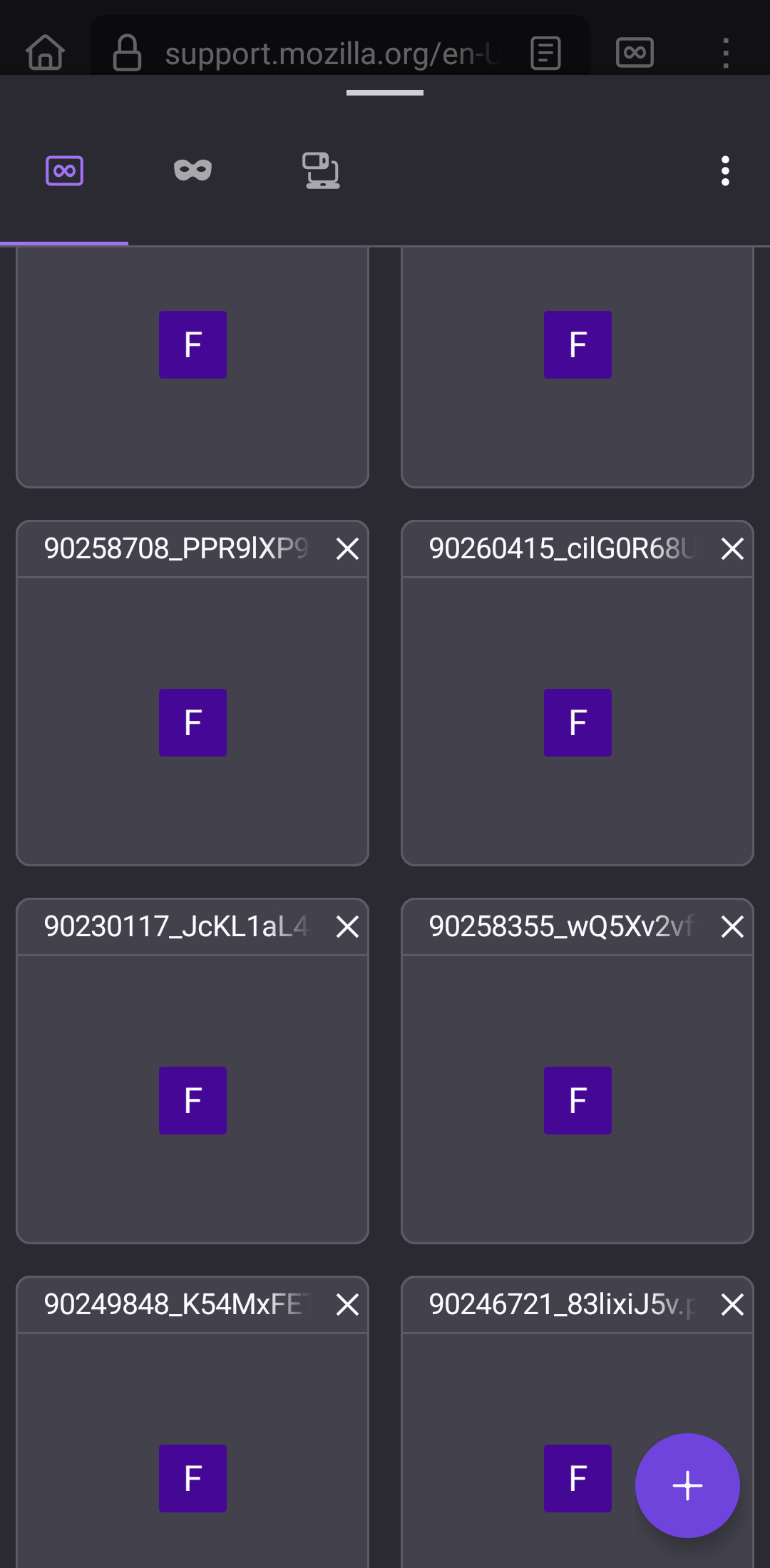Add a new tab with plus button

coord(687,1485)
